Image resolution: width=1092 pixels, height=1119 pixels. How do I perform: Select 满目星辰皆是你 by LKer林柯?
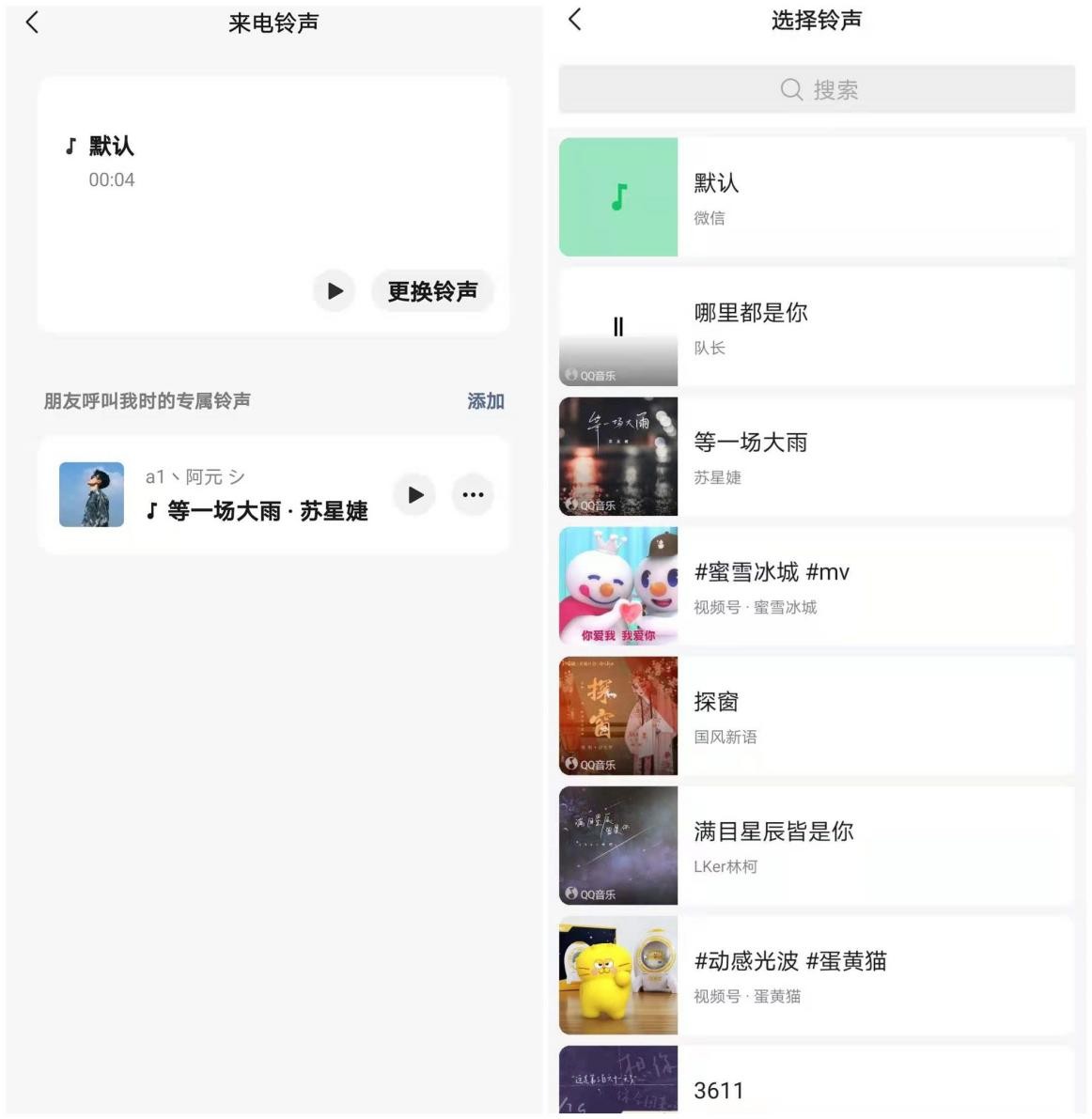click(x=846, y=845)
